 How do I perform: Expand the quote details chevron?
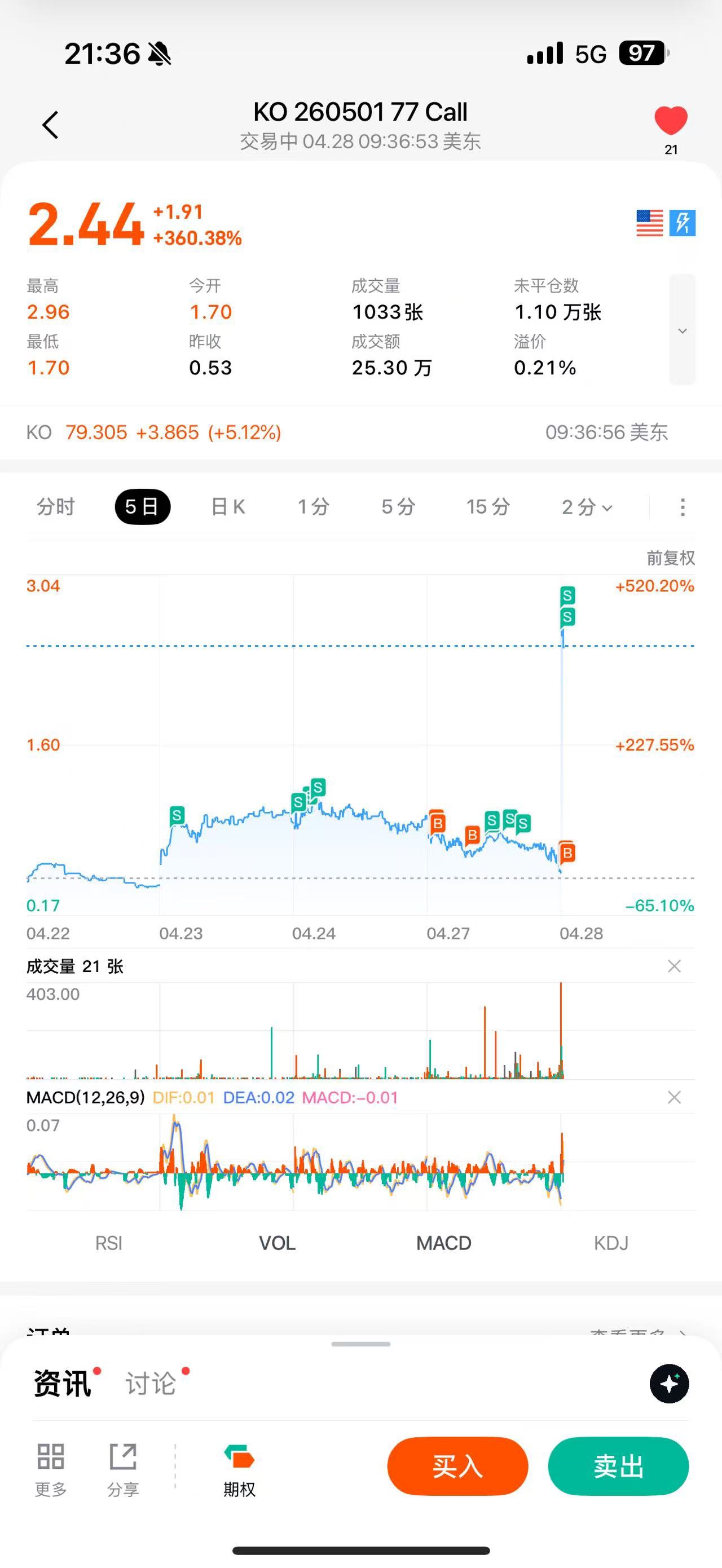pyautogui.click(x=682, y=330)
